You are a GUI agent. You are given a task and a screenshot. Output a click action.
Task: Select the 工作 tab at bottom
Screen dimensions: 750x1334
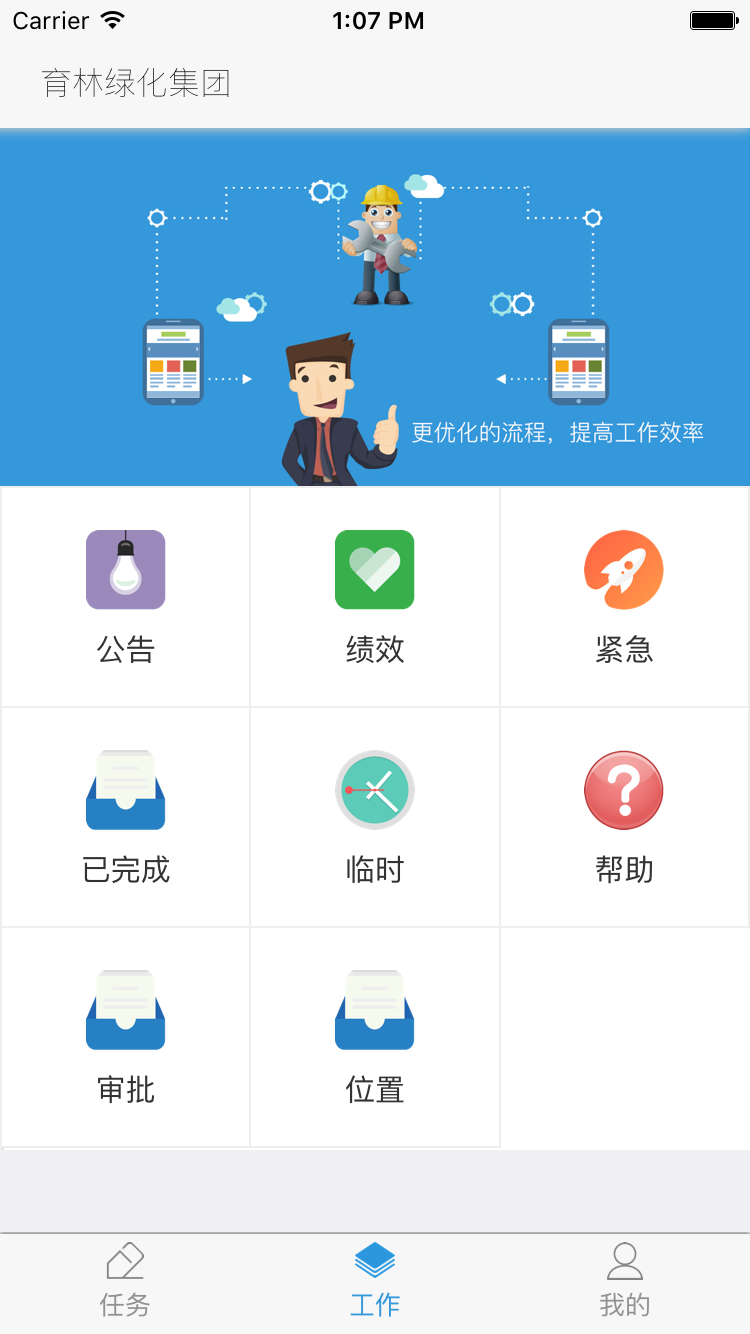pyautogui.click(x=375, y=1285)
